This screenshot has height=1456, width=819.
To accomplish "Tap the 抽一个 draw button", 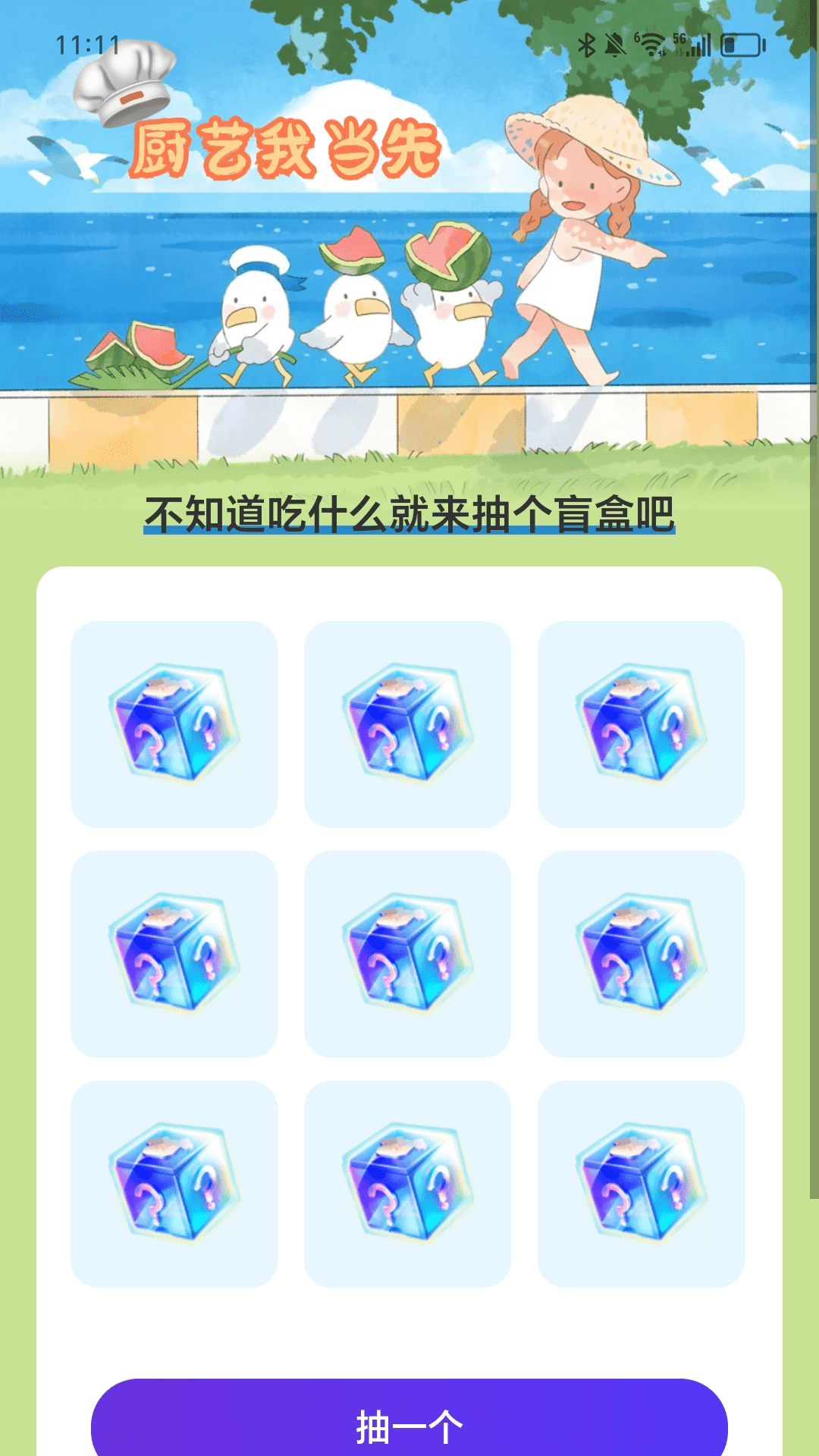I will [409, 1420].
